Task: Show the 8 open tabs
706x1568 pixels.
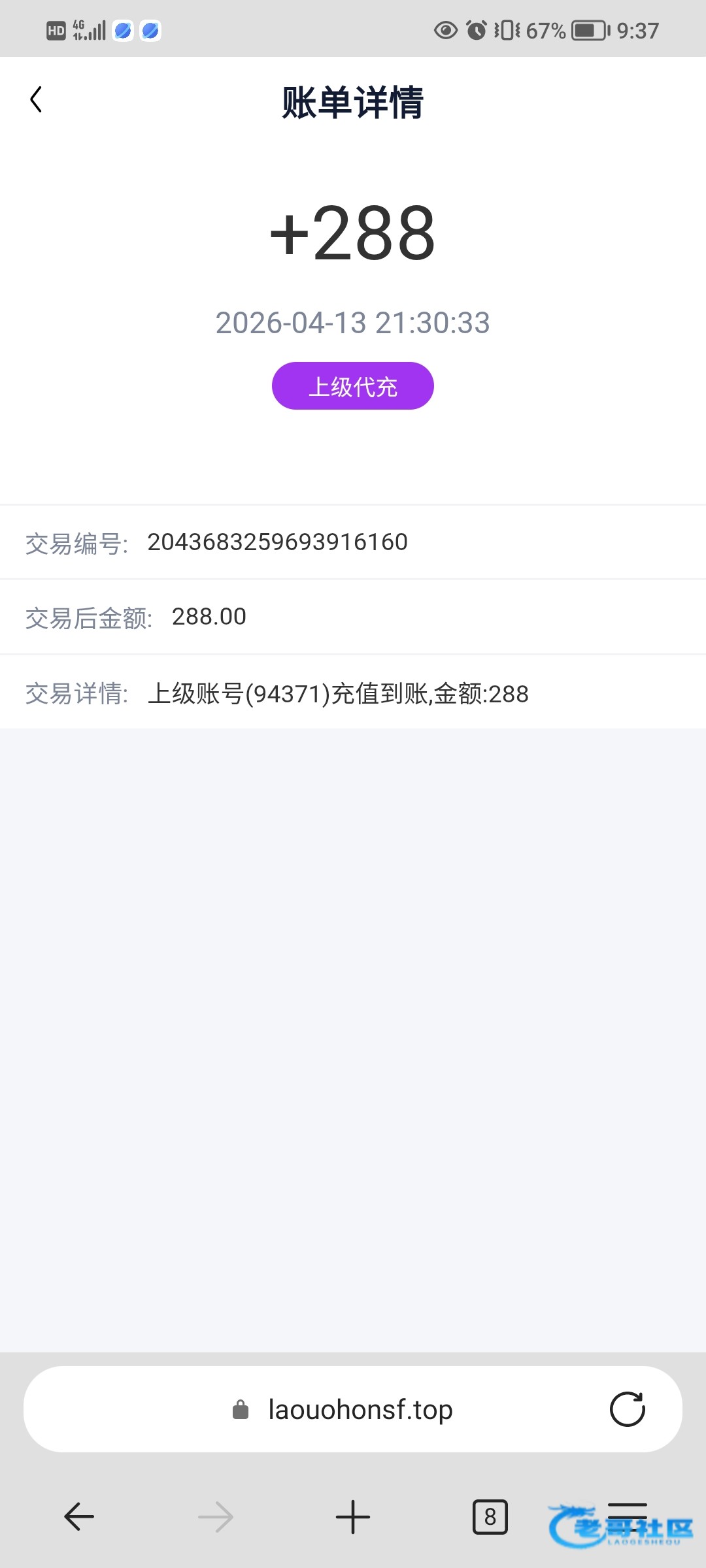Action: pos(490,1517)
